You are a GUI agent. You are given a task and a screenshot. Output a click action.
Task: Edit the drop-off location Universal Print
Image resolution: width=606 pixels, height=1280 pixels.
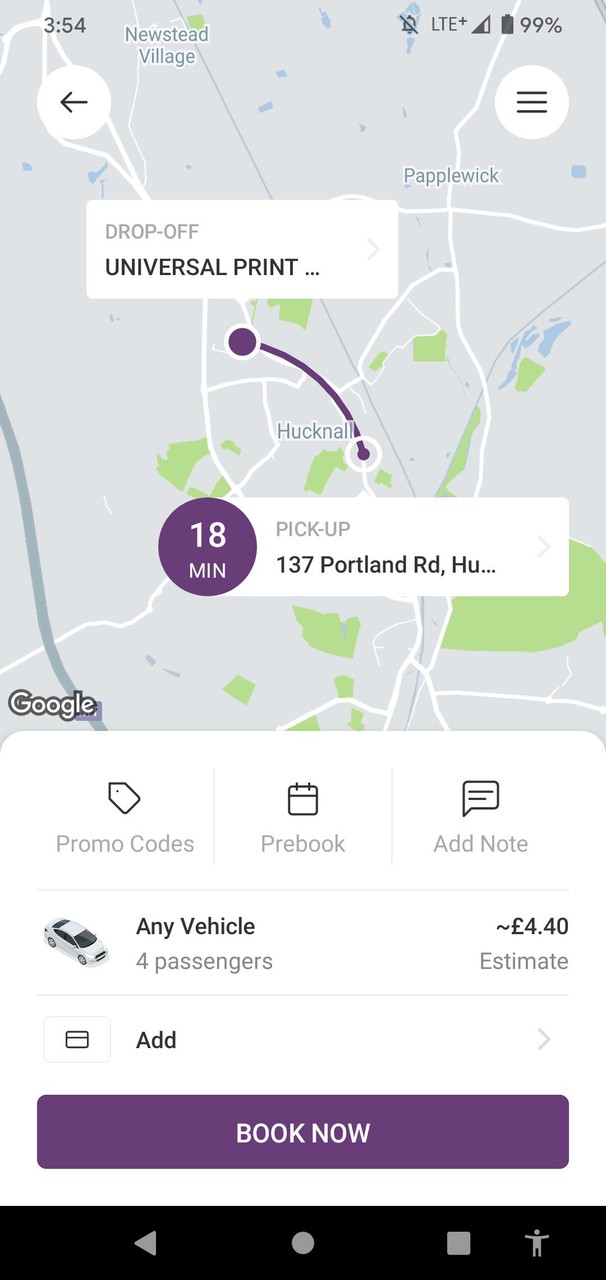242,250
